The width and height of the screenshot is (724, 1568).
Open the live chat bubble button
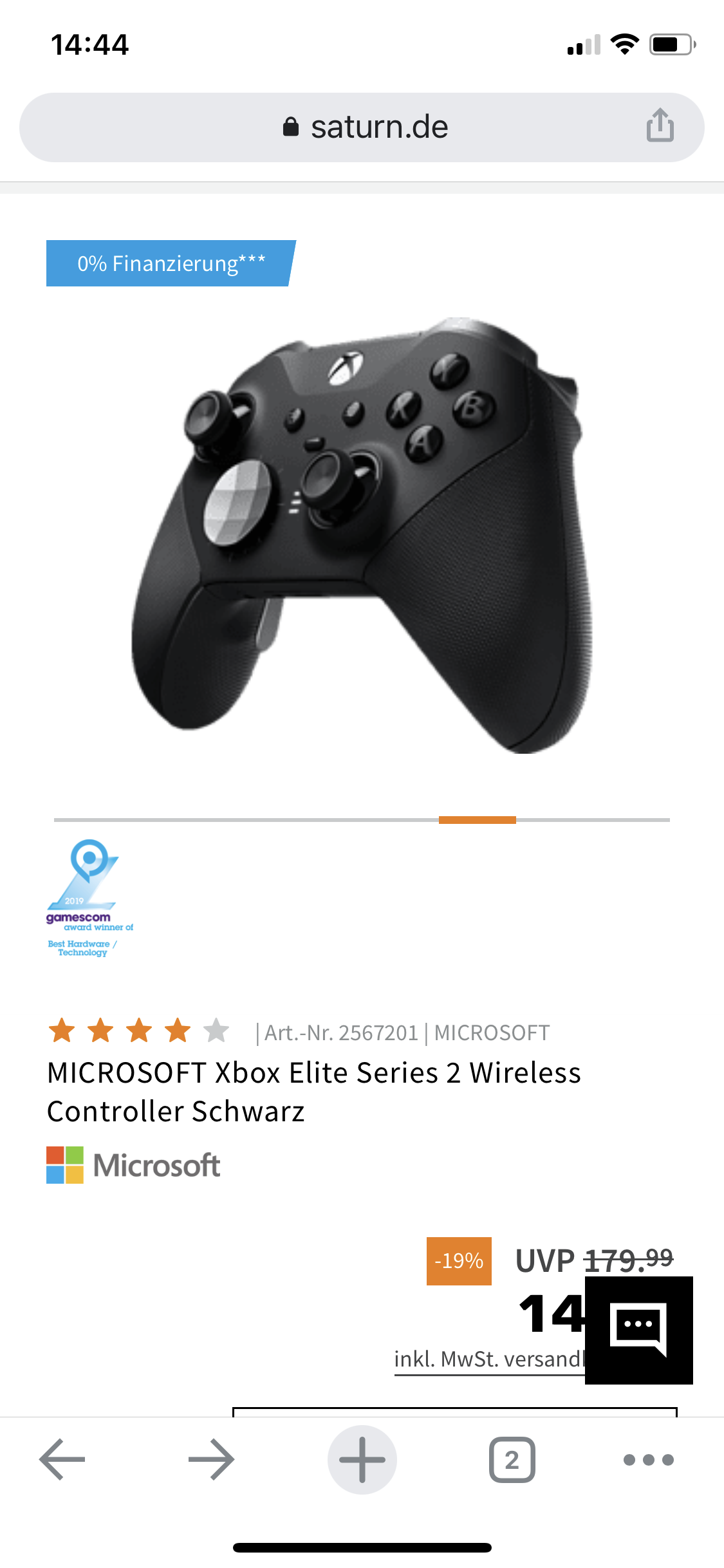(x=638, y=1330)
